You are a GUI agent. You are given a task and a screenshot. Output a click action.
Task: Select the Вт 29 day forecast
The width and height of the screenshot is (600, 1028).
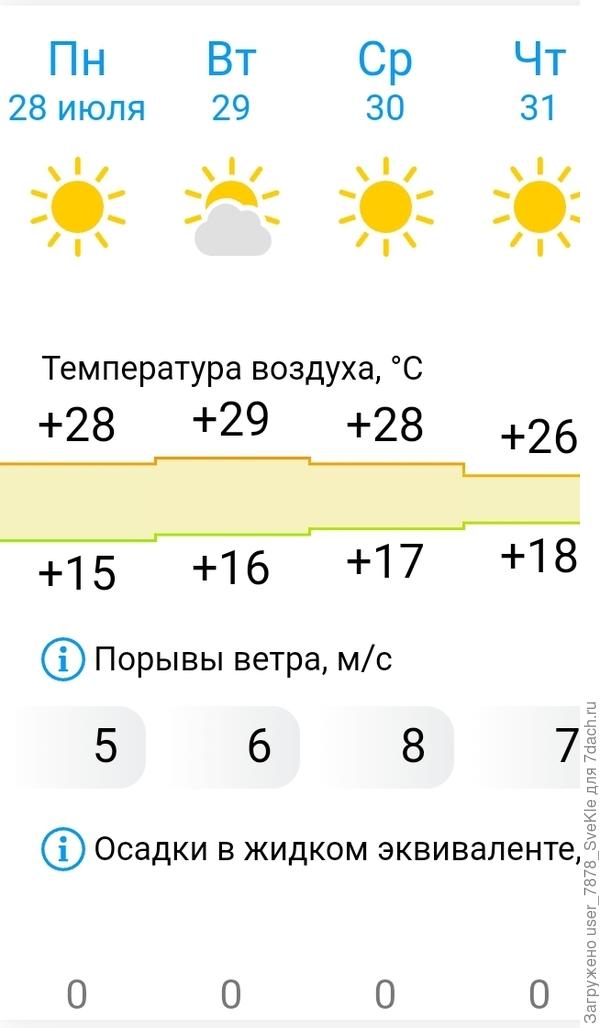point(231,82)
